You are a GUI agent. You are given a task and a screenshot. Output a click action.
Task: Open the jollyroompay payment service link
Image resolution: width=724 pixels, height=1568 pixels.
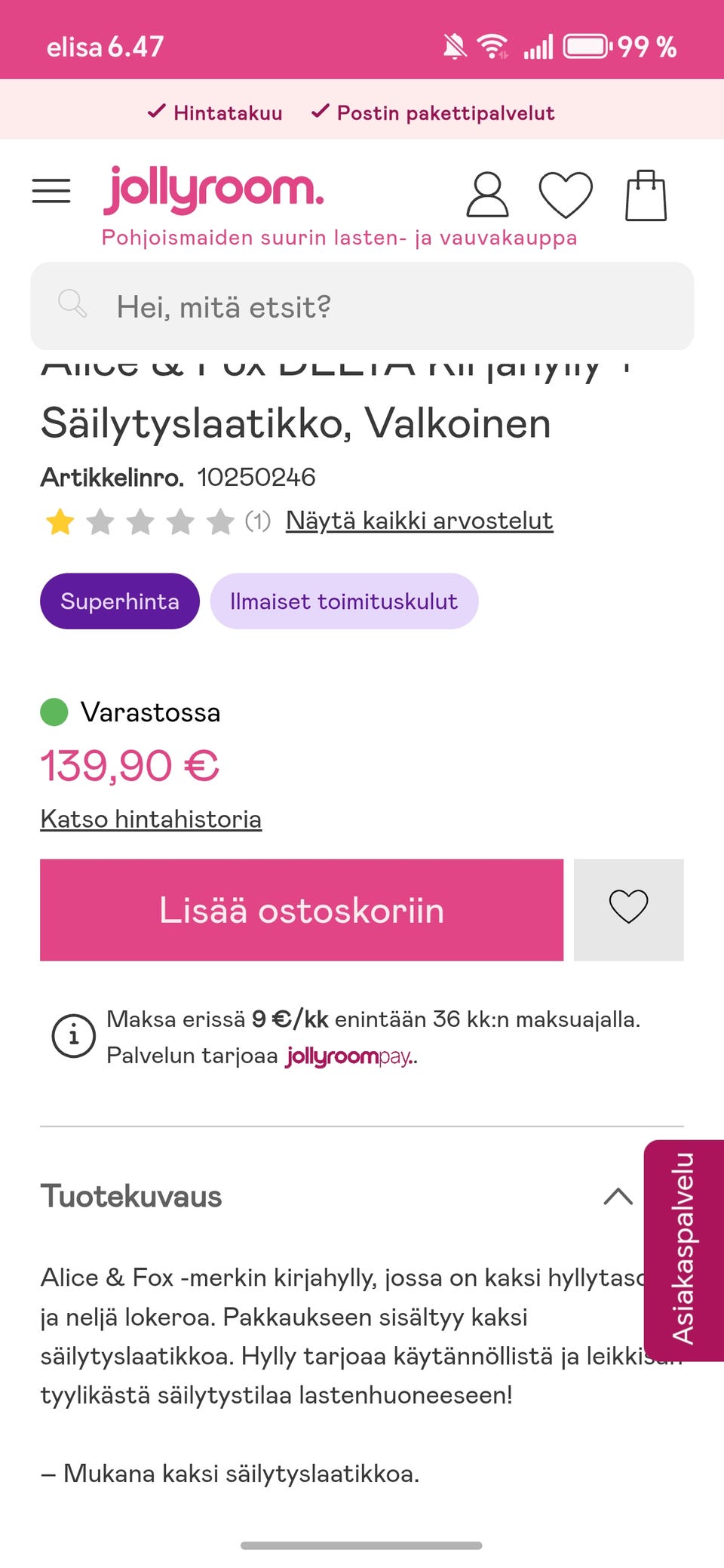[x=346, y=1056]
